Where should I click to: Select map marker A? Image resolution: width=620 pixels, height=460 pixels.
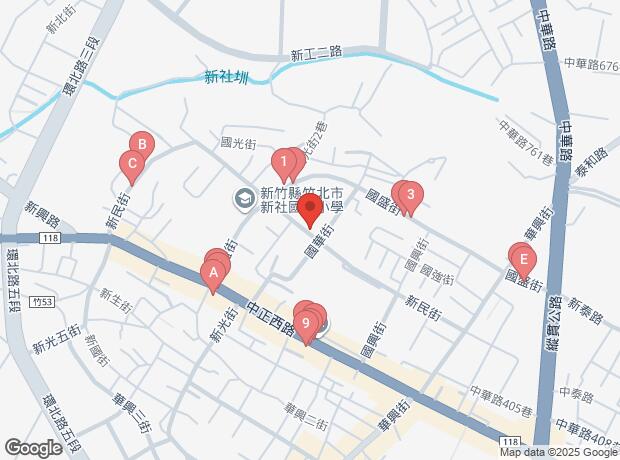pyautogui.click(x=211, y=271)
